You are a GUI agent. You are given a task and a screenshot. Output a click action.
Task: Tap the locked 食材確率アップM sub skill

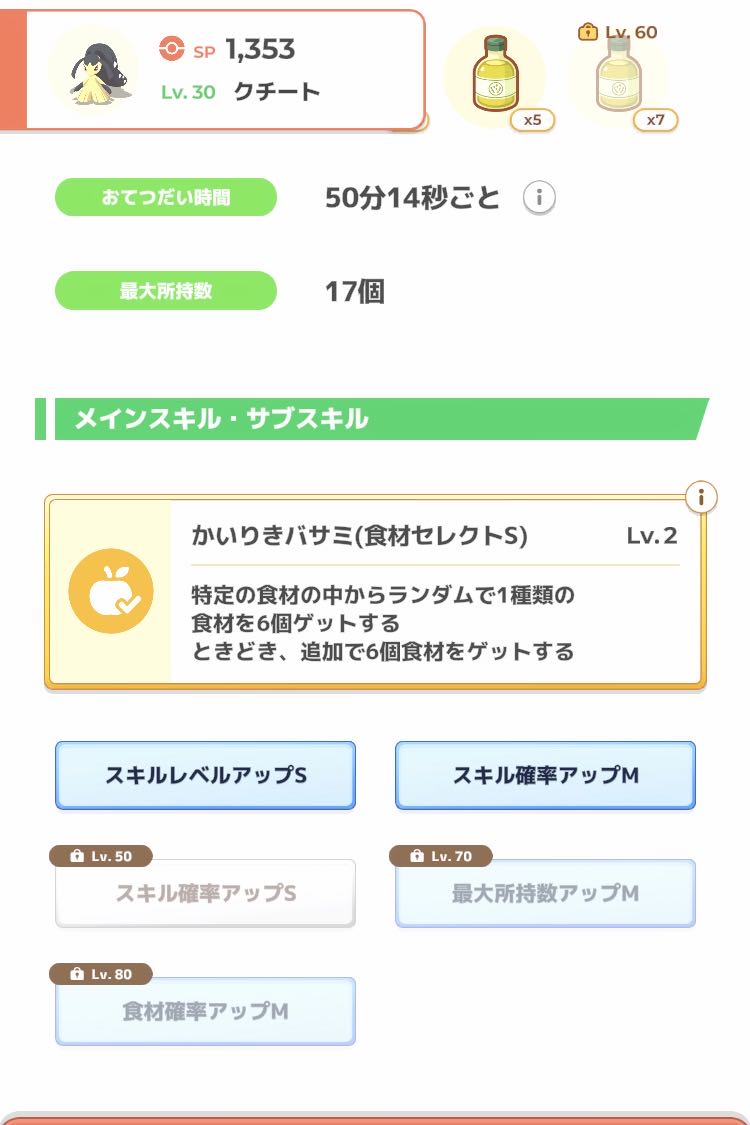coord(205,1011)
